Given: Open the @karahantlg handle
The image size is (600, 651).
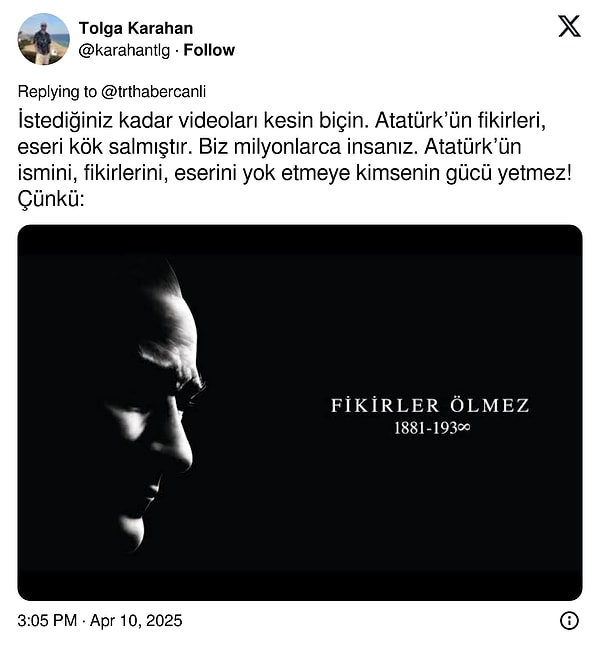Looking at the screenshot, I should (x=124, y=50).
